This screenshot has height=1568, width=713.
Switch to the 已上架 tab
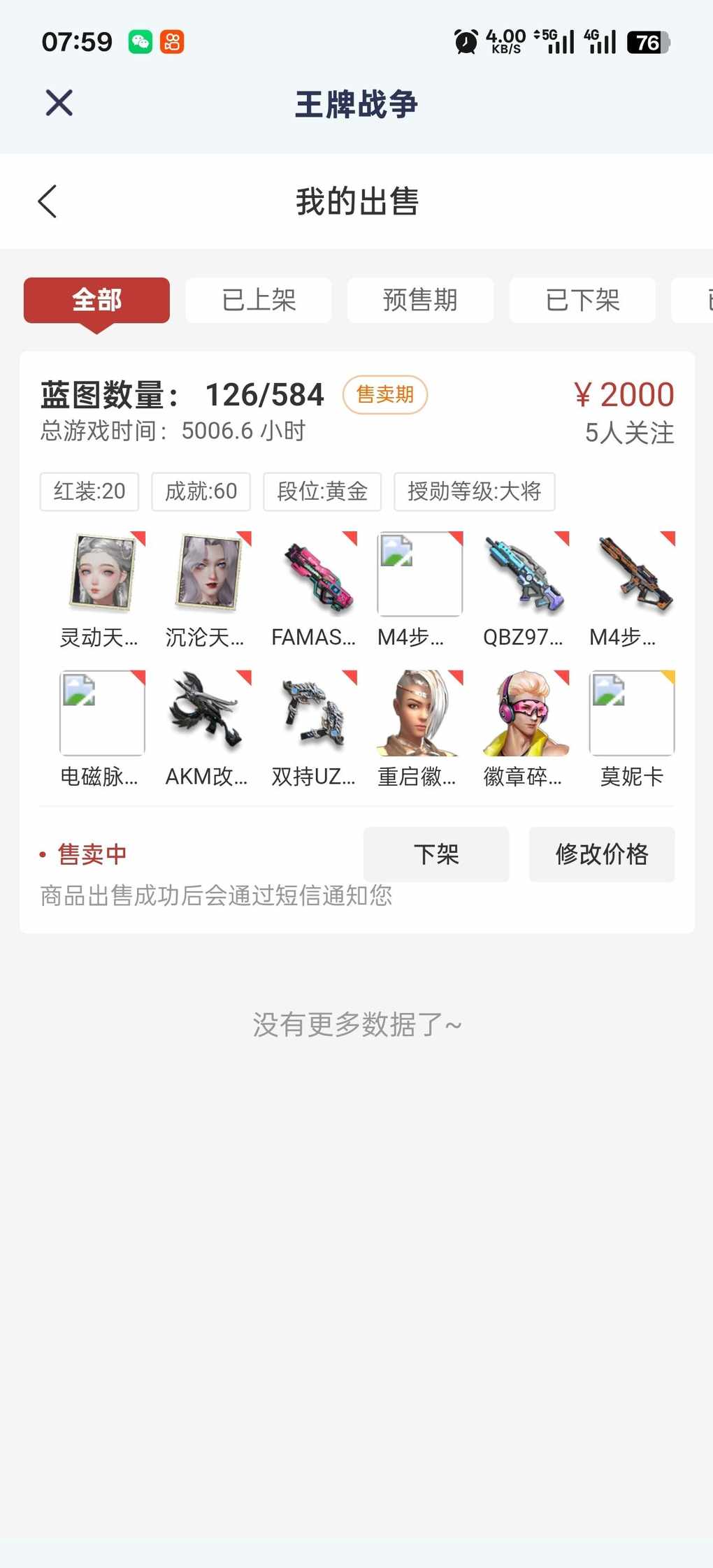coord(259,300)
